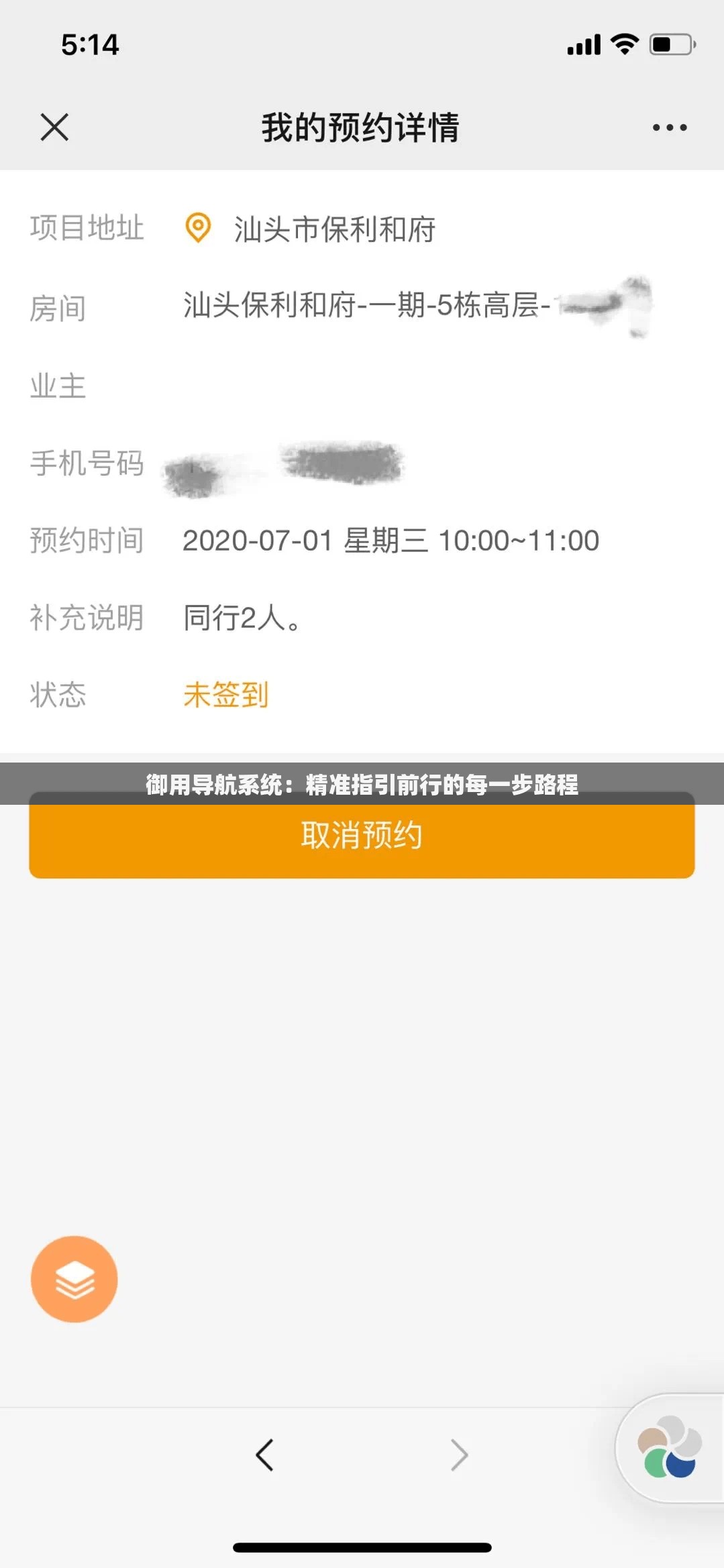The height and width of the screenshot is (1568, 724).
Task: Close the page with the X icon
Action: [54, 127]
